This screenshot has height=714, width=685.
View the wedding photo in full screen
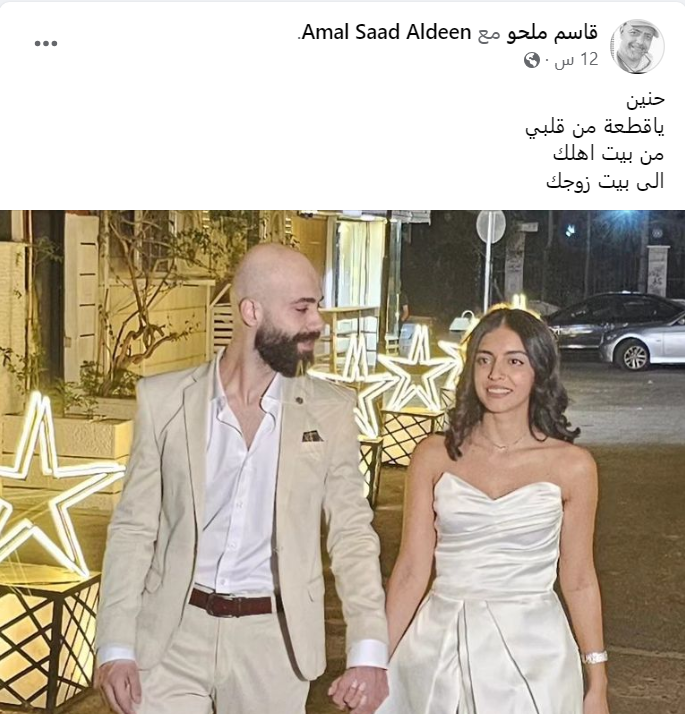pyautogui.click(x=342, y=460)
